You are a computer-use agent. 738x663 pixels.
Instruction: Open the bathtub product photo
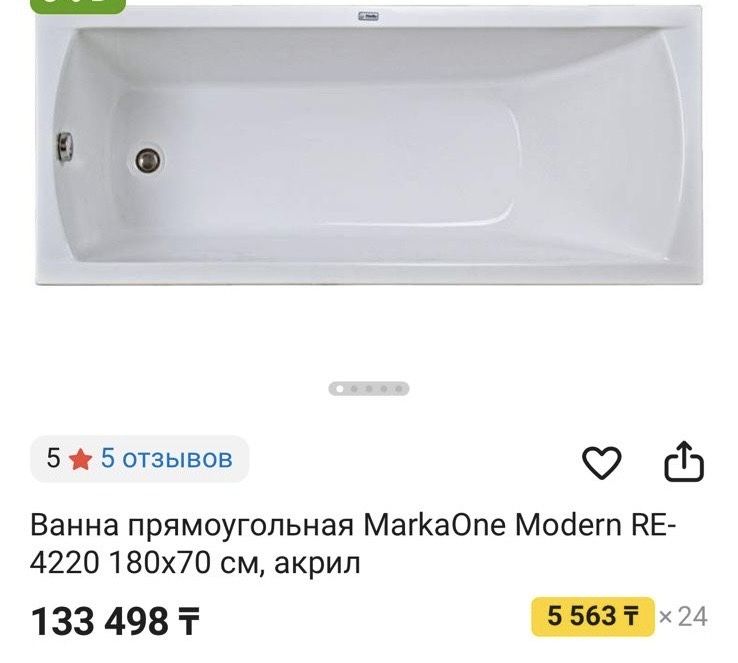coord(369,150)
